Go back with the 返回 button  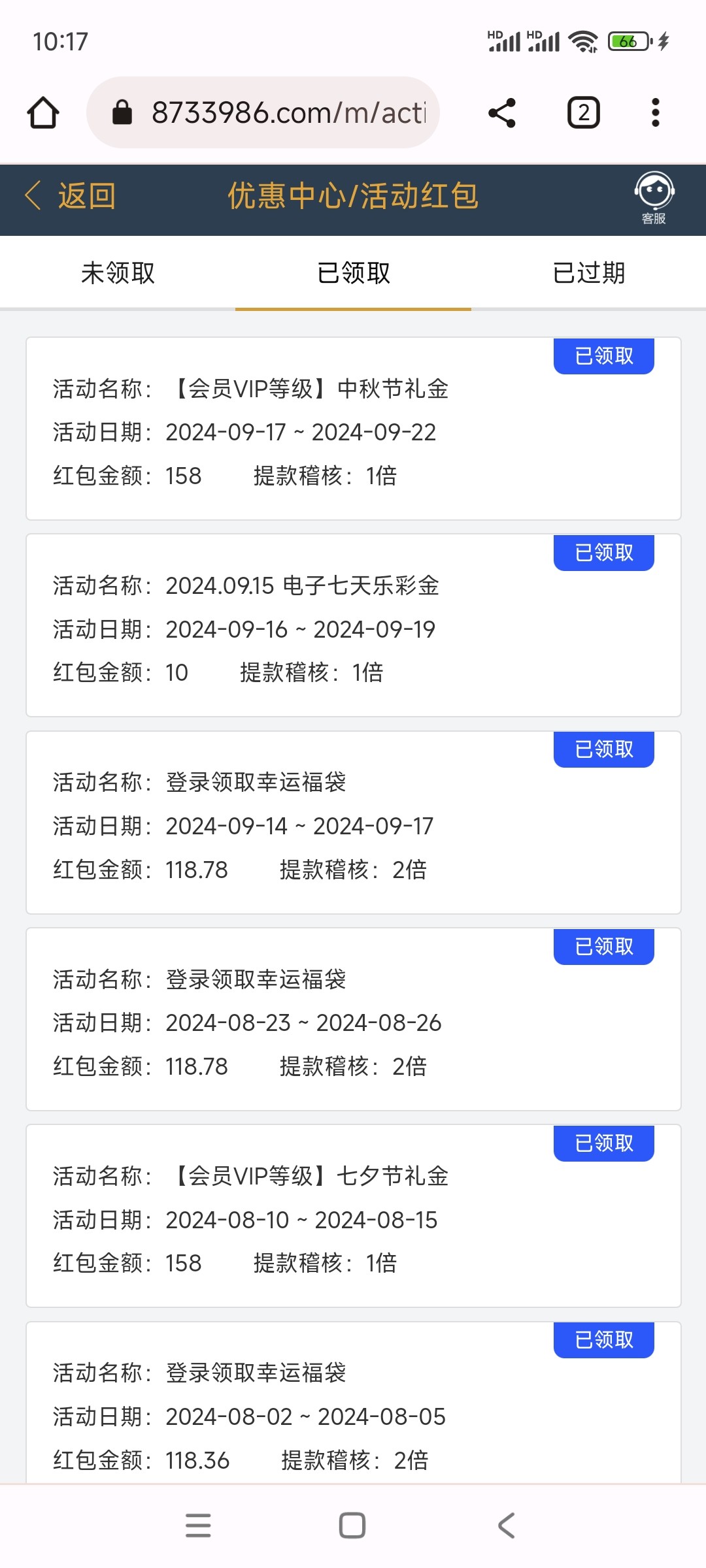pyautogui.click(x=71, y=196)
